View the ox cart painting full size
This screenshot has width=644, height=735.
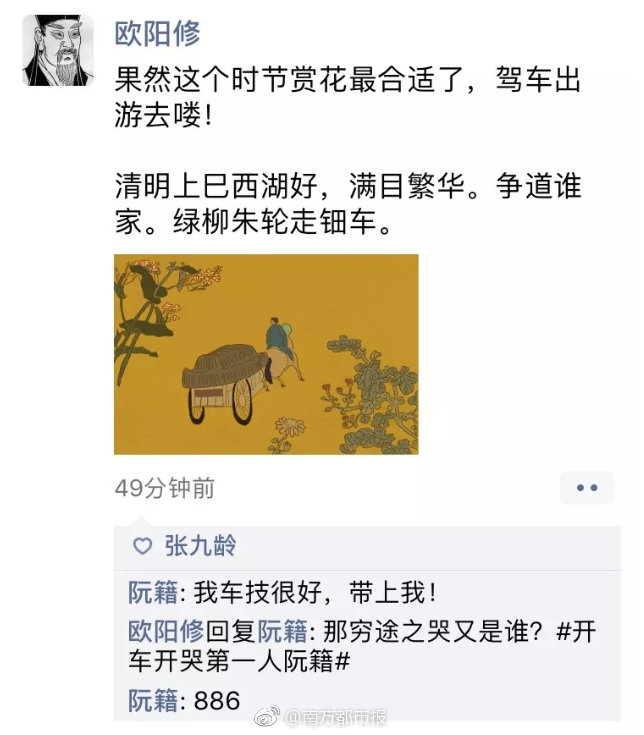coord(266,354)
